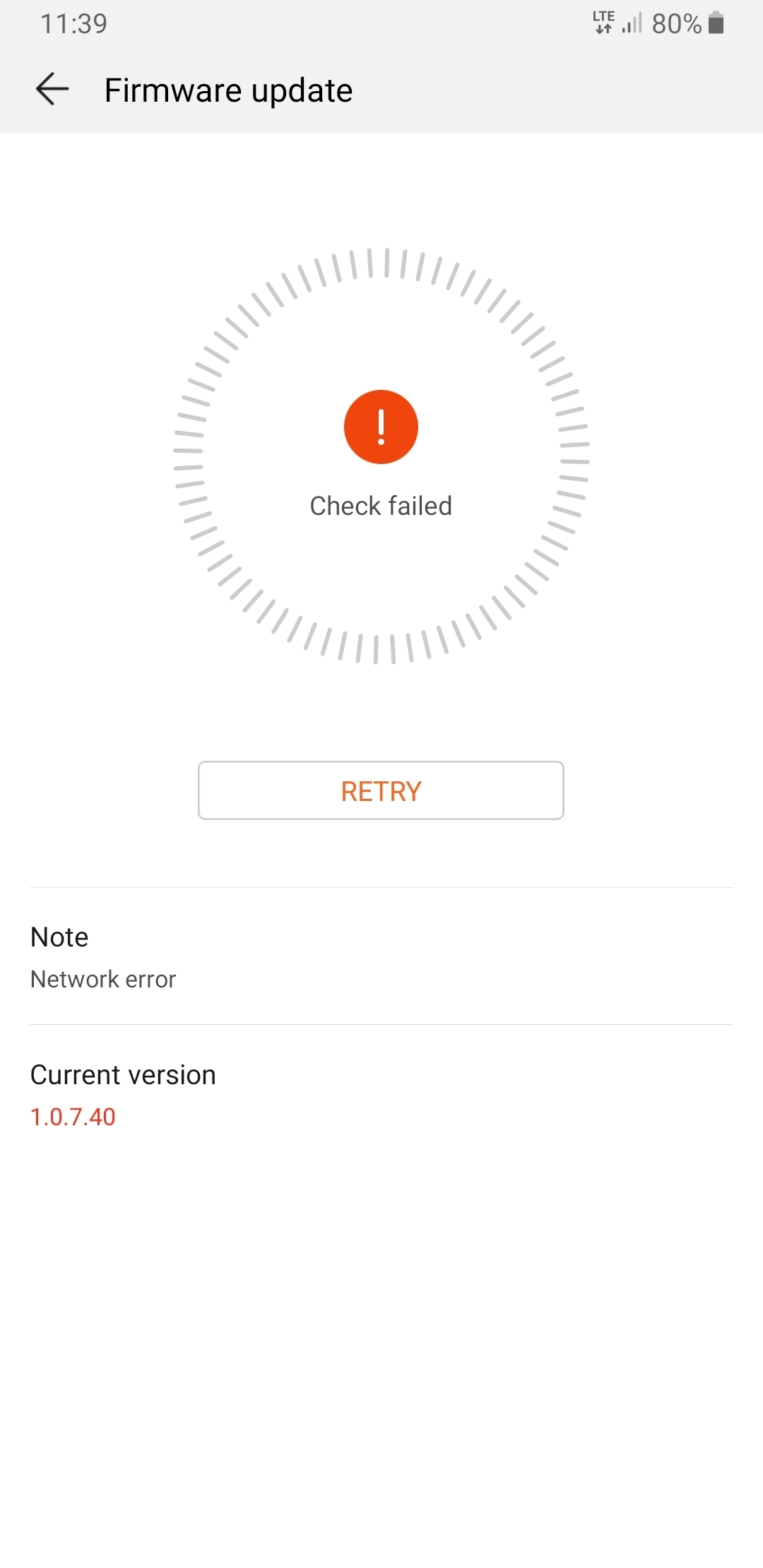
Task: Click the clock showing 11:39
Action: pyautogui.click(x=74, y=23)
